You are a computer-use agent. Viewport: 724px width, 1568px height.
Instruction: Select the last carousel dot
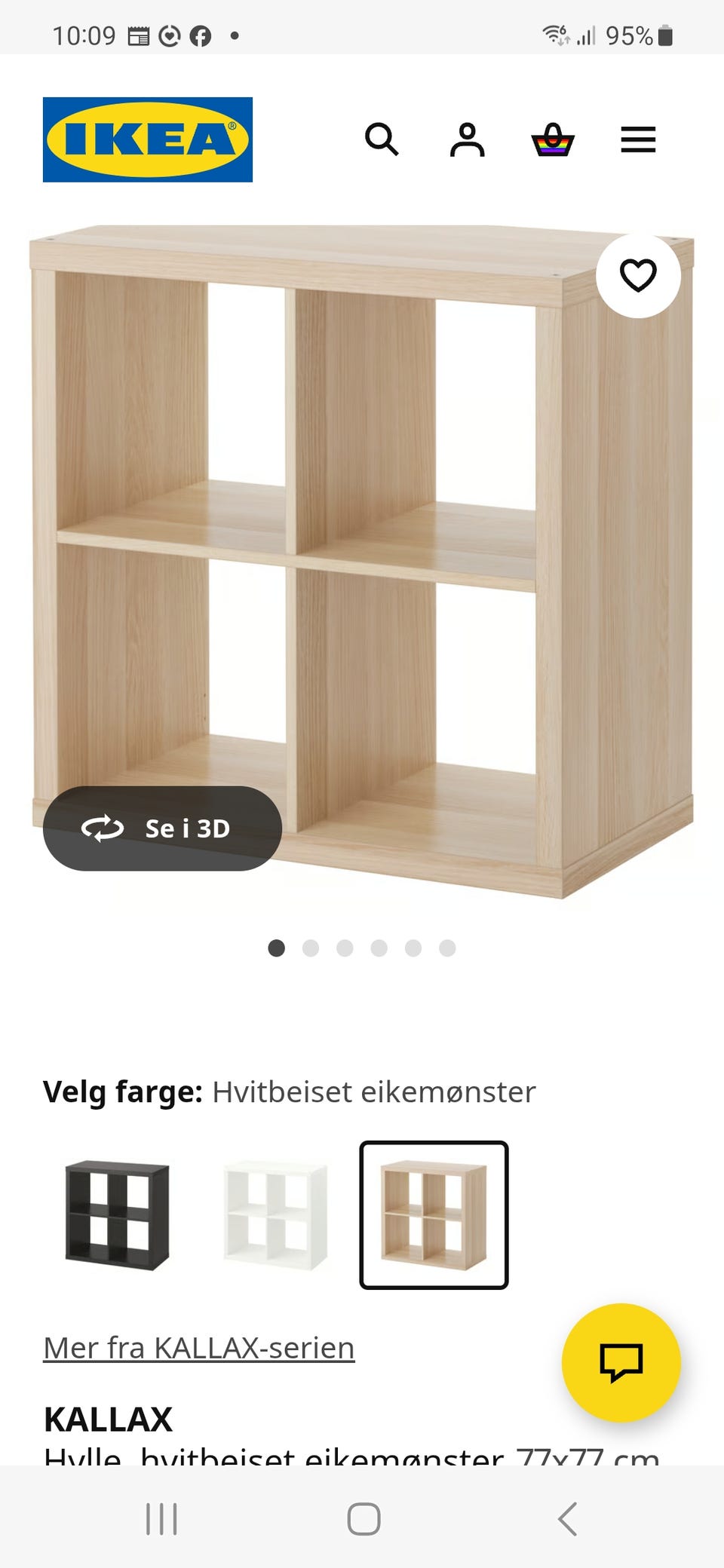(x=446, y=948)
